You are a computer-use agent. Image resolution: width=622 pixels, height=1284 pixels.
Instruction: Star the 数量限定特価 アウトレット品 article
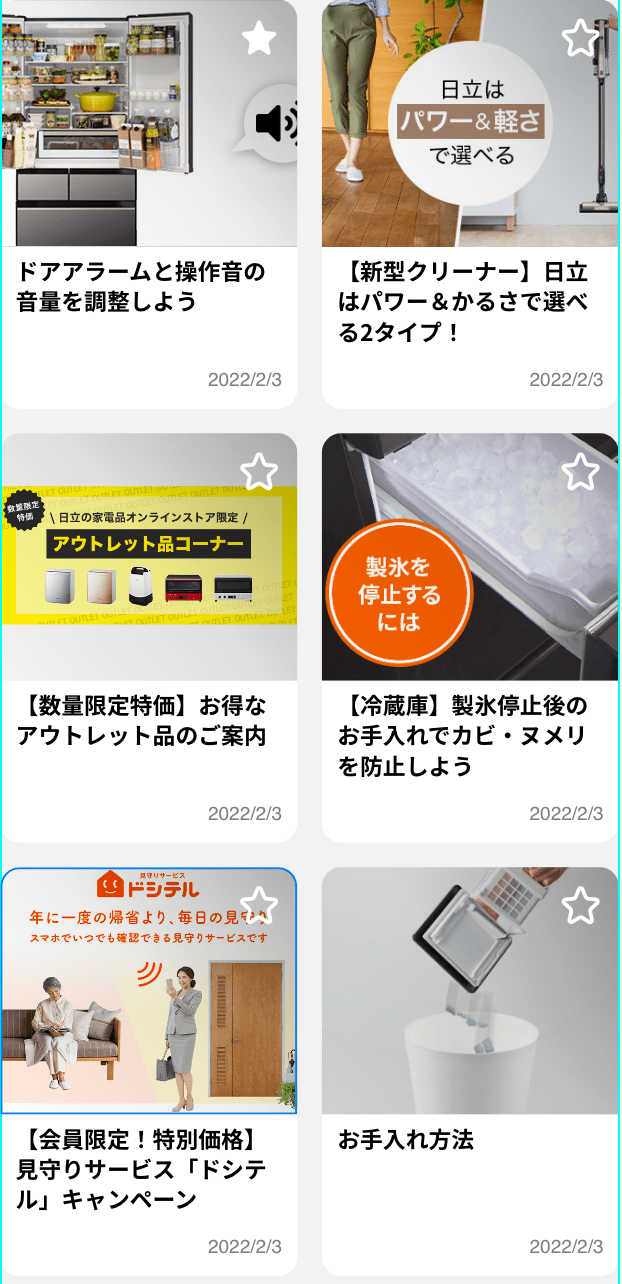click(259, 471)
